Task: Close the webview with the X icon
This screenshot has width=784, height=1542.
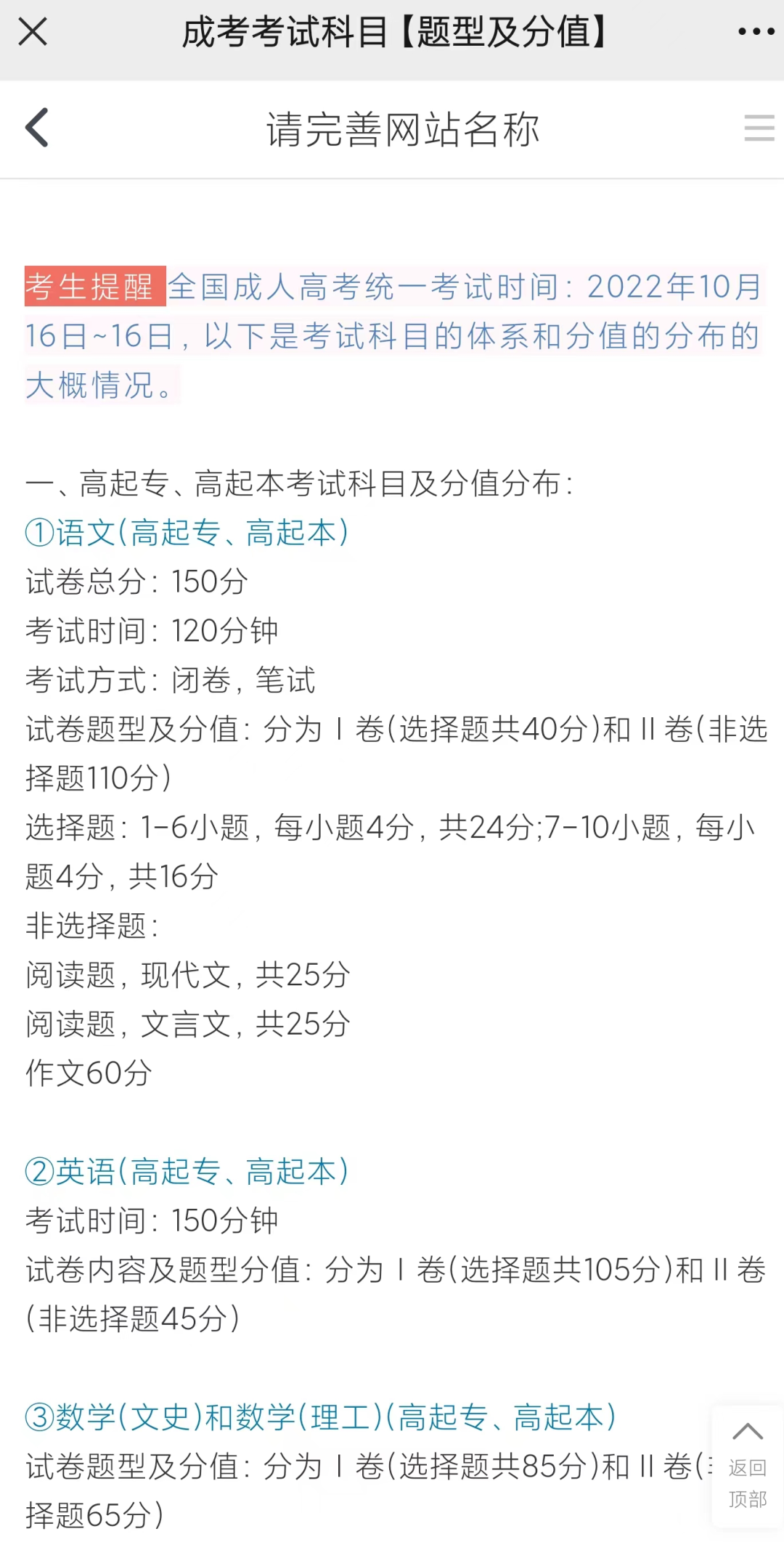Action: [x=33, y=32]
